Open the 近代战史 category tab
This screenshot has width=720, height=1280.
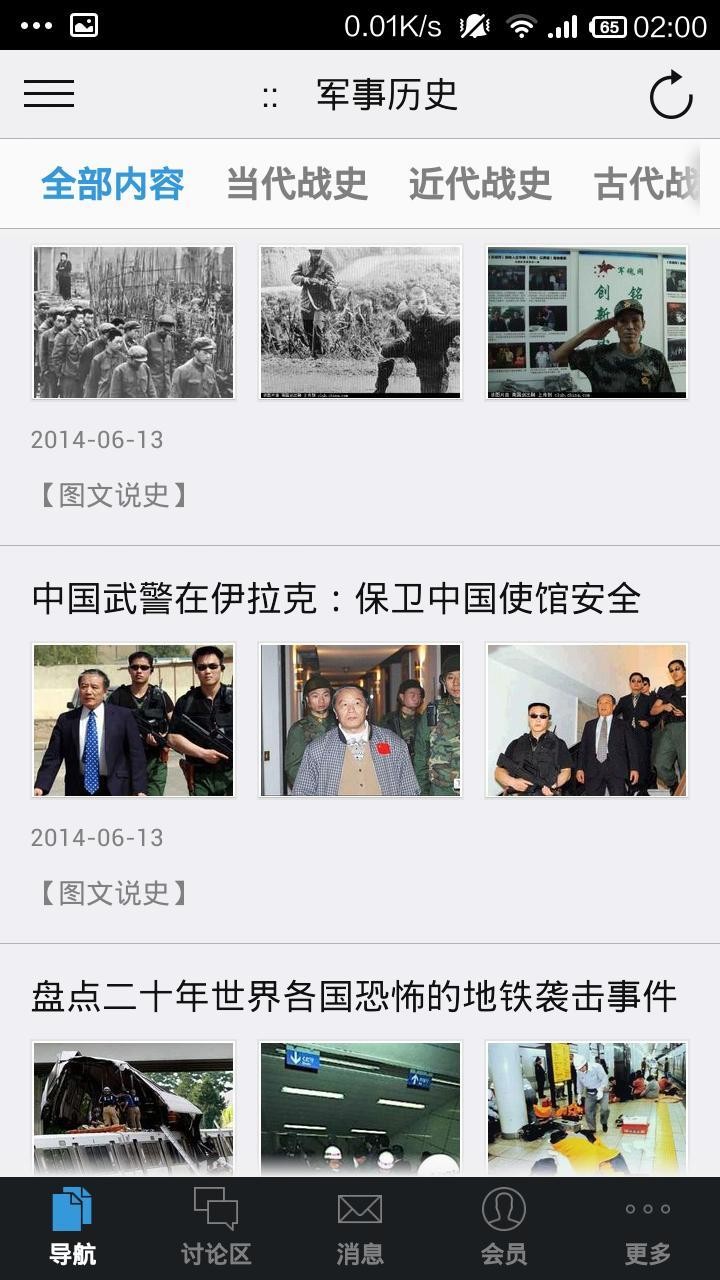click(478, 183)
